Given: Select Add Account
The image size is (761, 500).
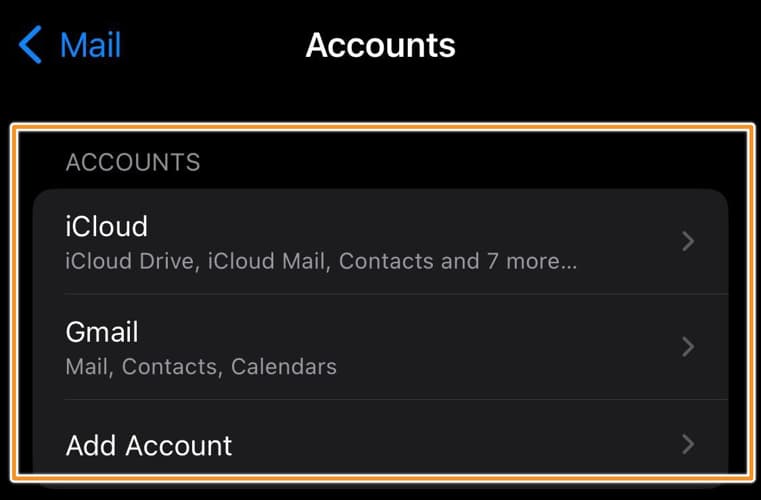Looking at the screenshot, I should [x=380, y=444].
